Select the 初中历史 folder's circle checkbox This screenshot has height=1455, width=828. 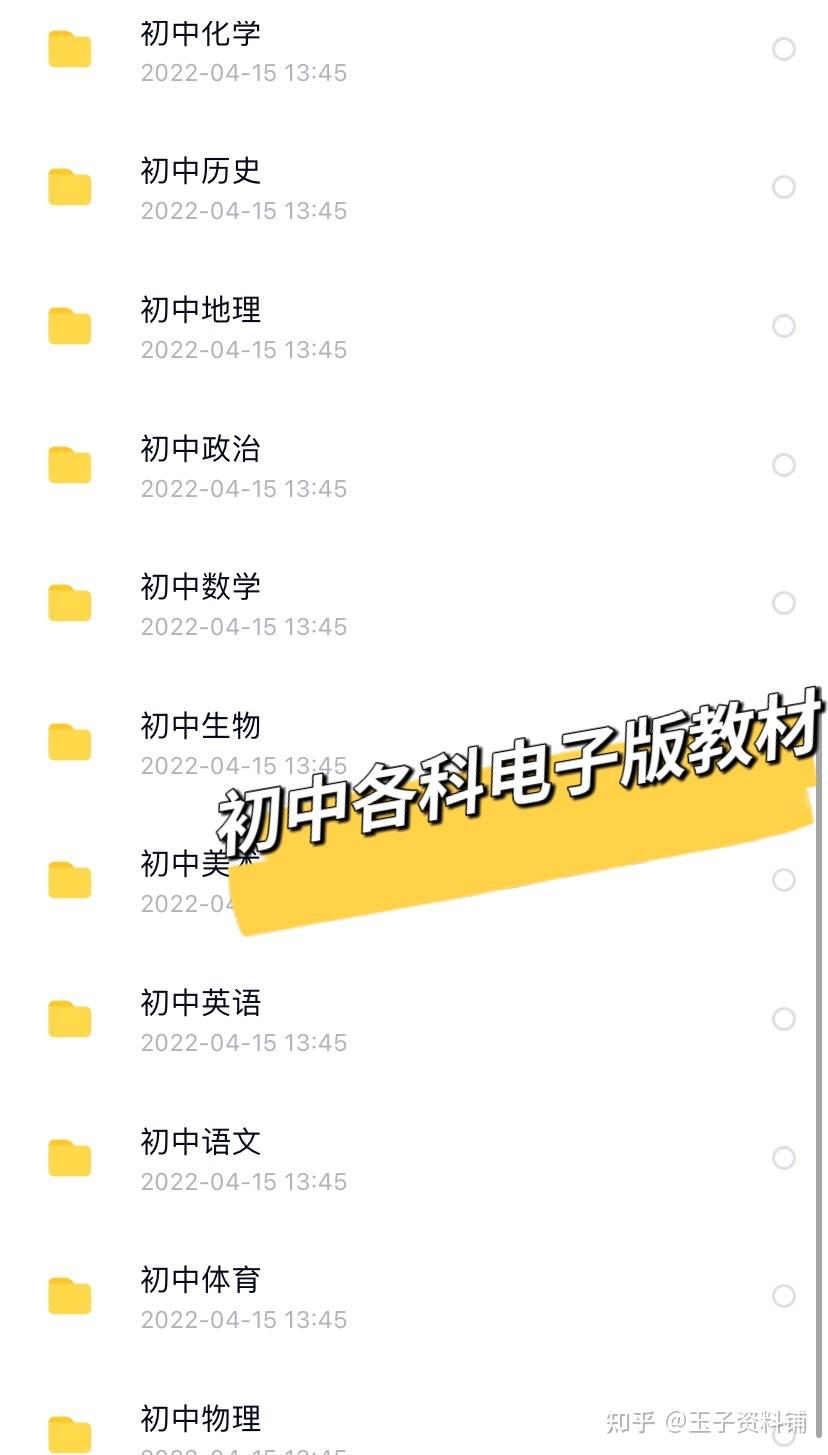click(784, 187)
